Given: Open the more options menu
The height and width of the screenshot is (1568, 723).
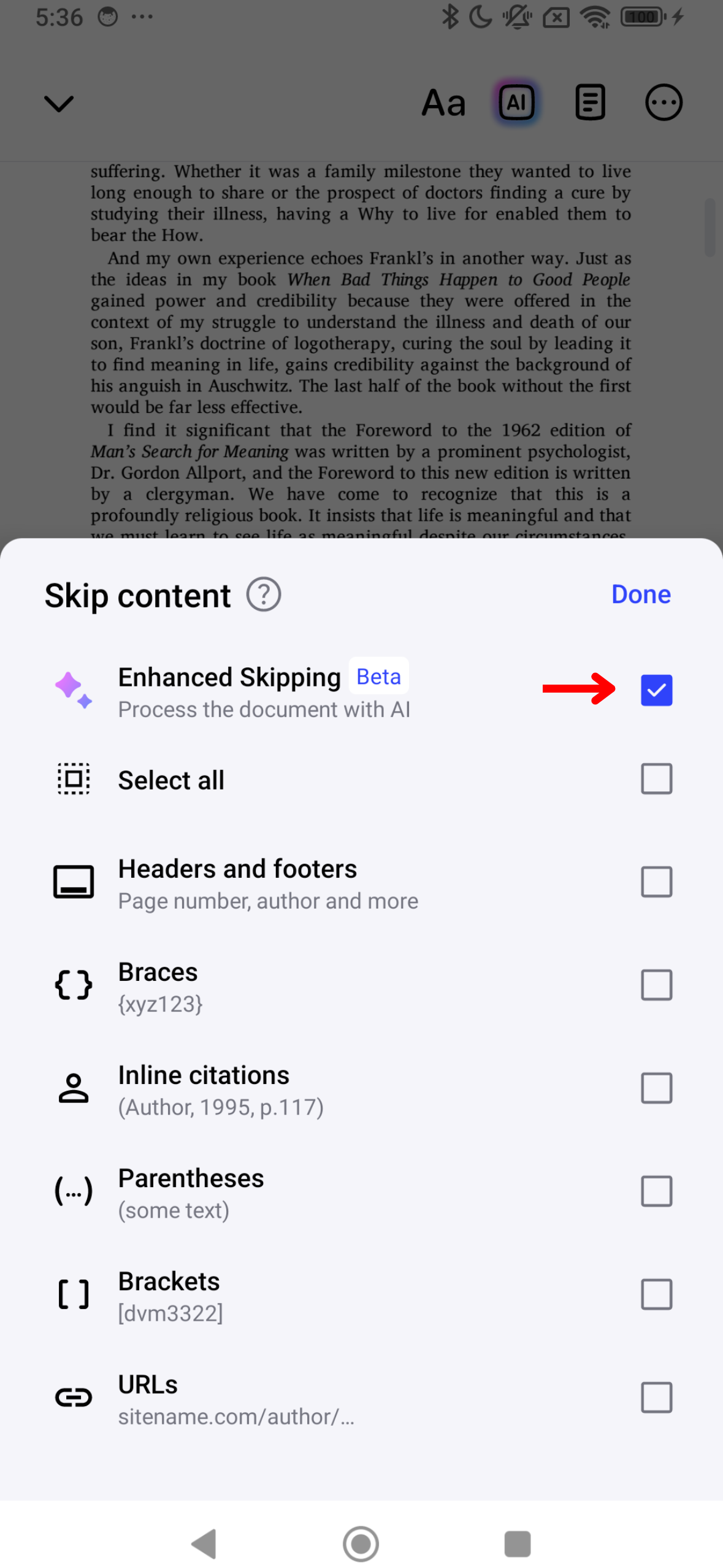Looking at the screenshot, I should tap(663, 102).
